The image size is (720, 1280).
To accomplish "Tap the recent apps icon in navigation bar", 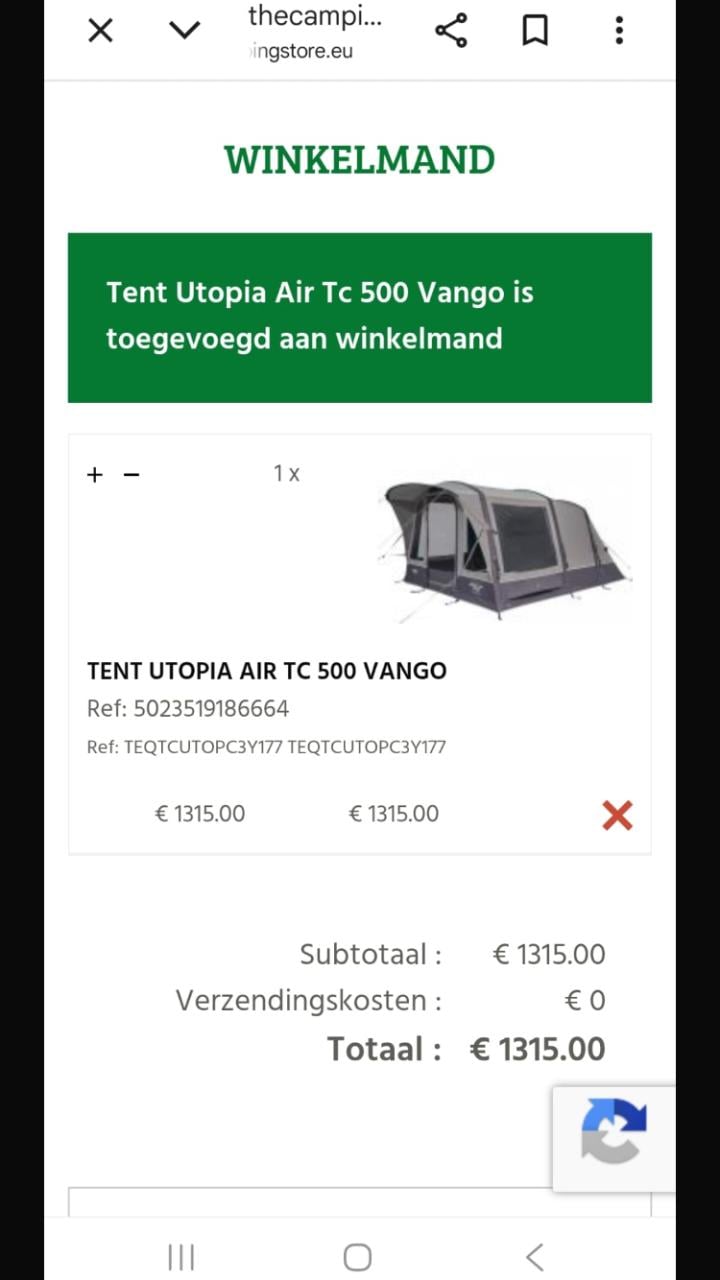I will [x=180, y=1256].
